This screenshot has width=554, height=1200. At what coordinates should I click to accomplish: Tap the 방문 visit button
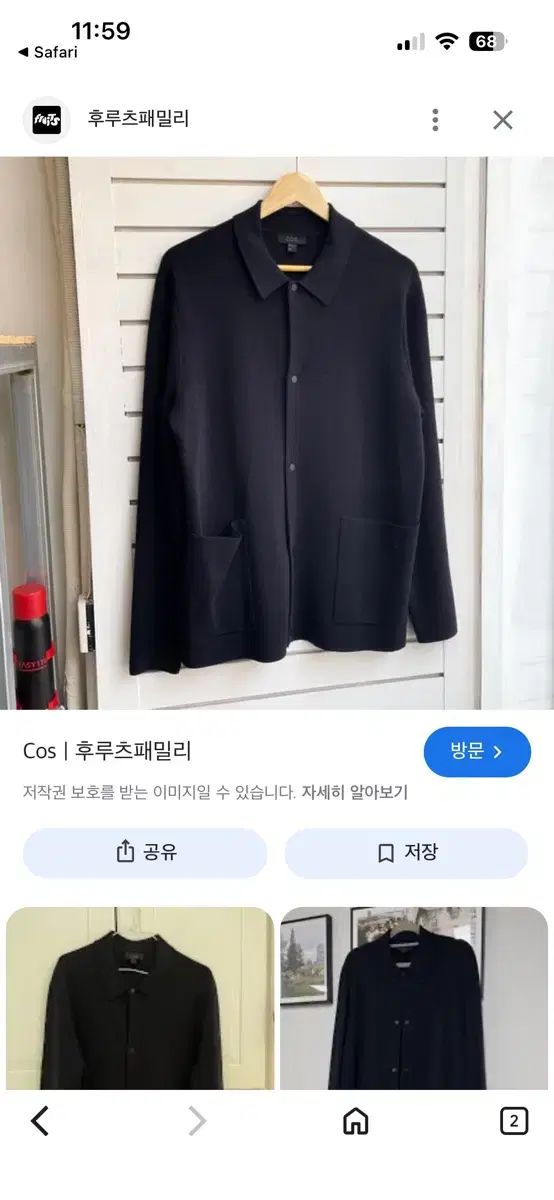[477, 752]
